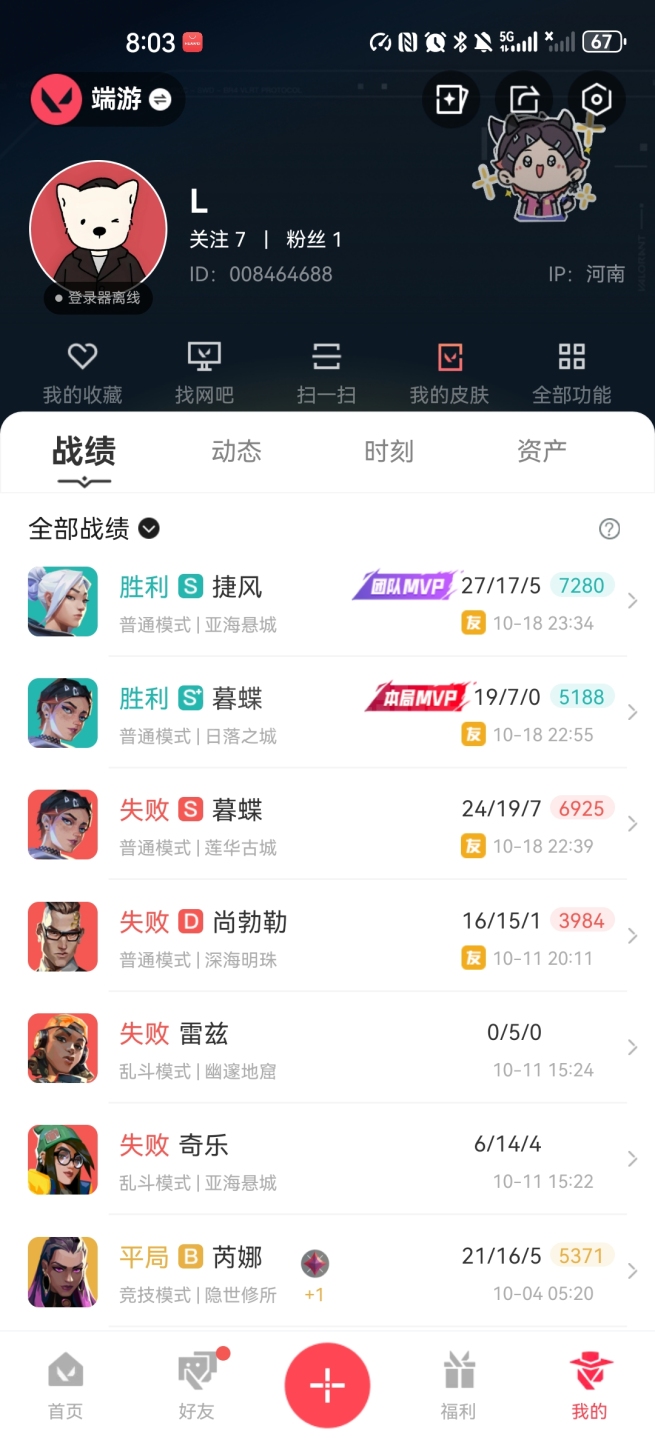Open 我的收藏 favorites
Viewport: 655px width, 1440px height.
point(82,373)
